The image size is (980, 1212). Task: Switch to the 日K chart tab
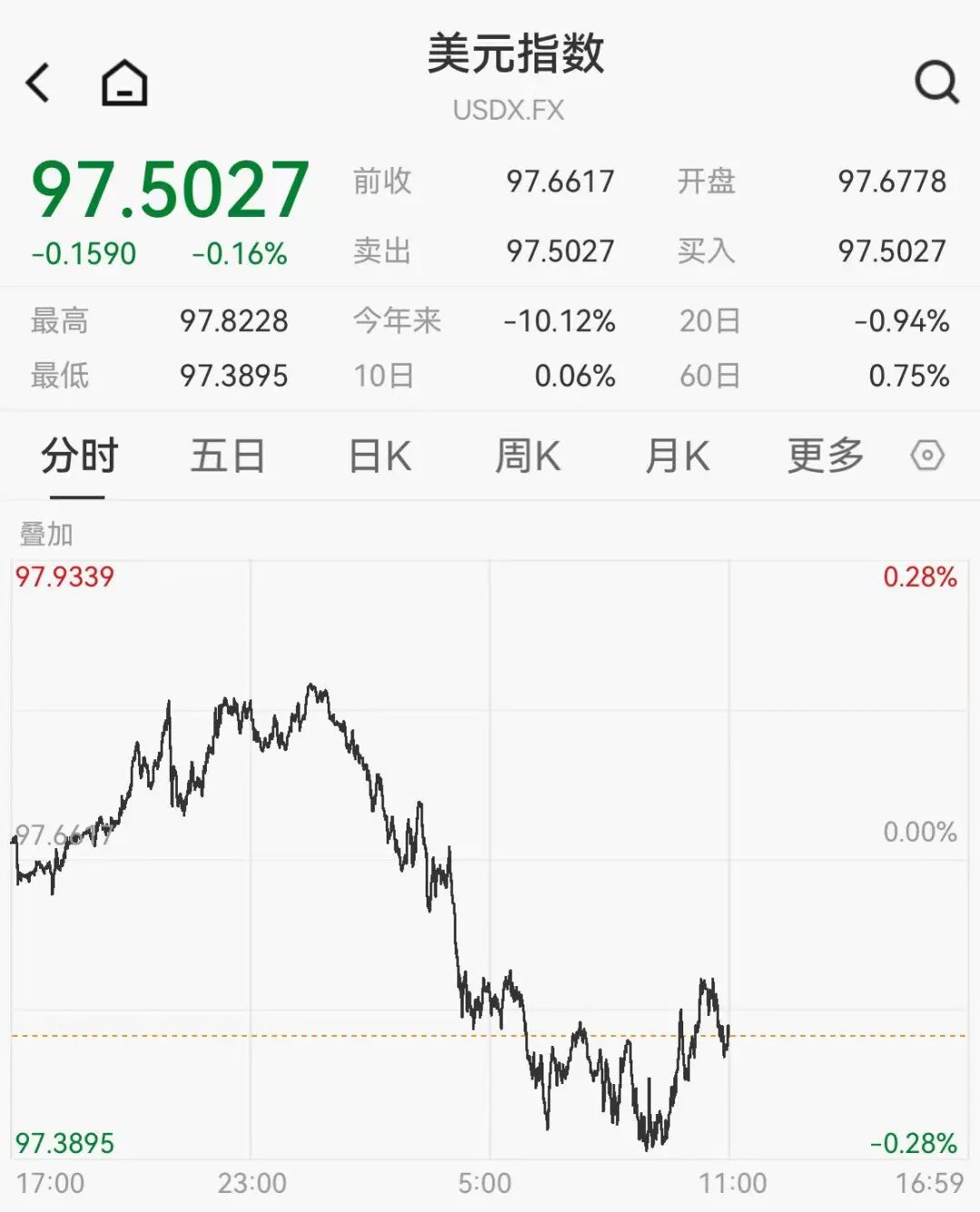coord(380,455)
